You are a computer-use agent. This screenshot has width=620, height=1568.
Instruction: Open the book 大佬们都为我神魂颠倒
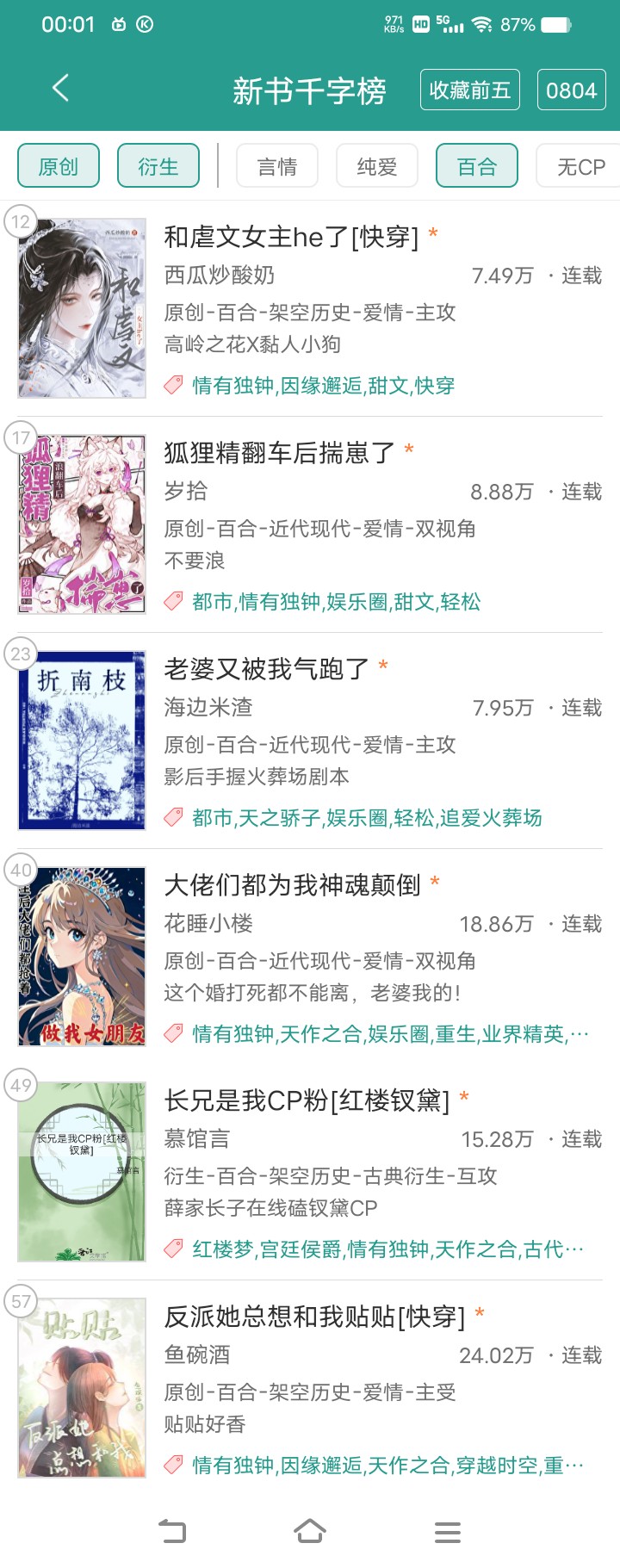click(x=292, y=885)
